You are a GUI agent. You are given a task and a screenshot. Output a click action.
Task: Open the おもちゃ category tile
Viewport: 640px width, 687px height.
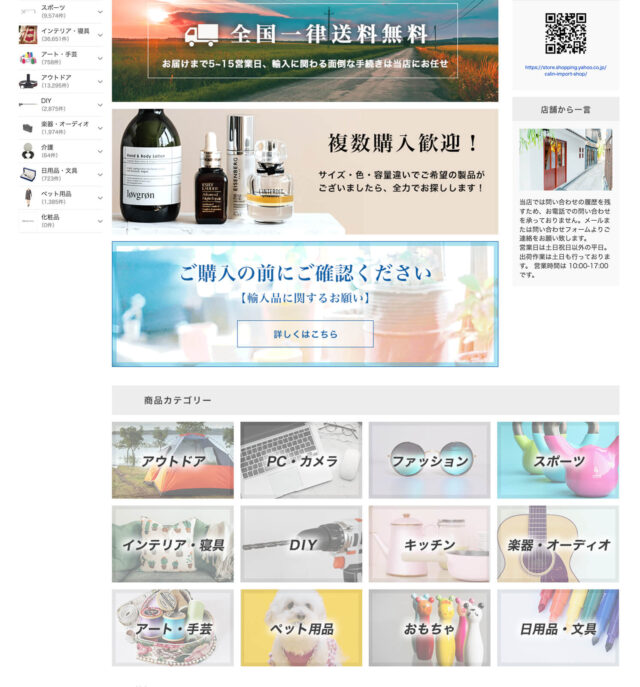pyautogui.click(x=429, y=628)
